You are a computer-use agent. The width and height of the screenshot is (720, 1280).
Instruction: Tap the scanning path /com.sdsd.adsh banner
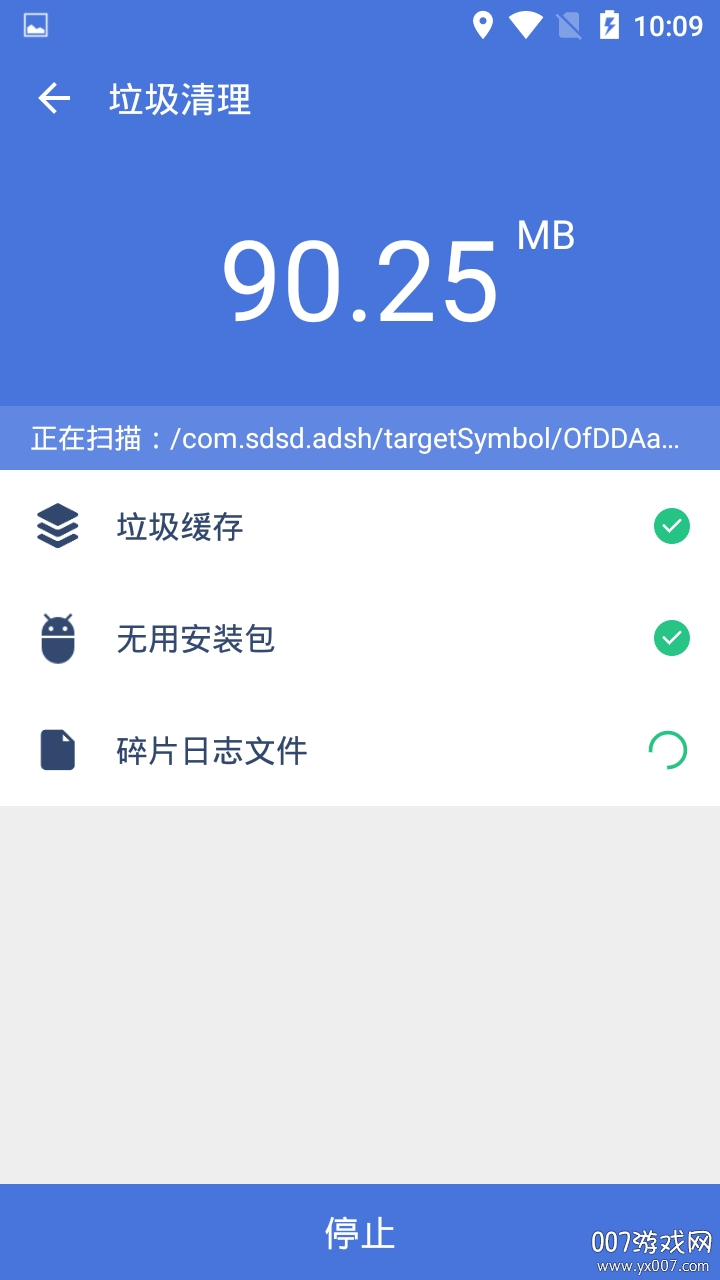pos(360,438)
